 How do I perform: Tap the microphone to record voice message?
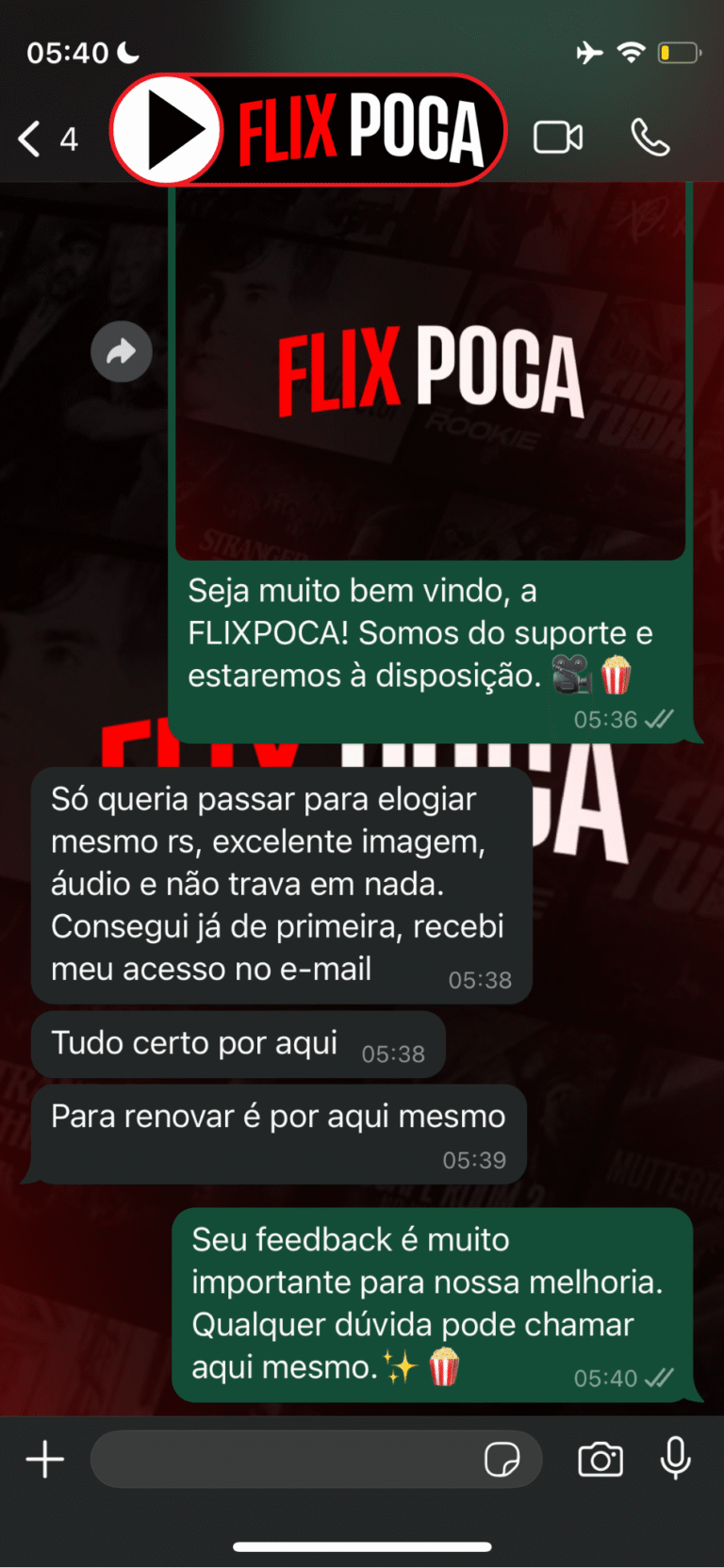point(675,1459)
